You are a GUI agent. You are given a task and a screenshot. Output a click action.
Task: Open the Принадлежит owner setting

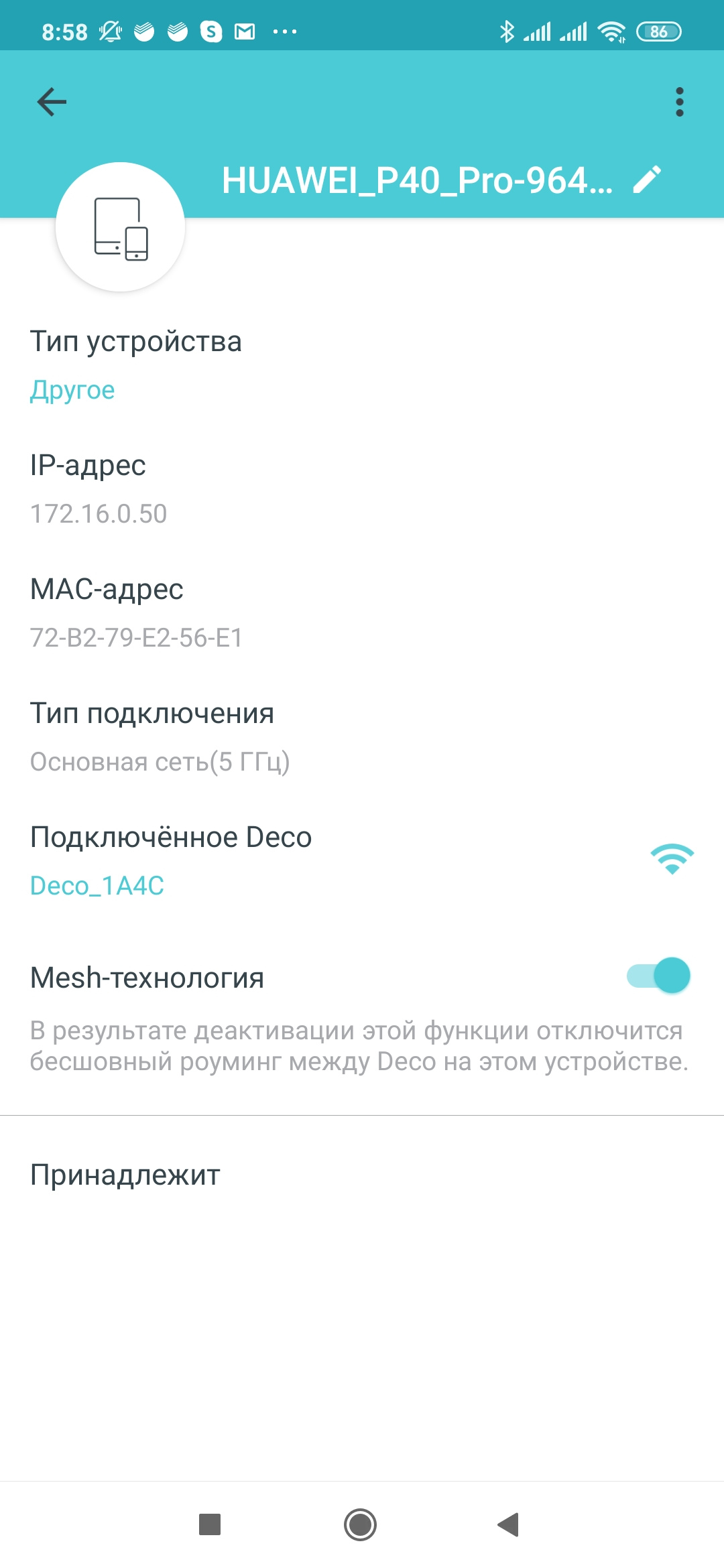click(x=125, y=1175)
